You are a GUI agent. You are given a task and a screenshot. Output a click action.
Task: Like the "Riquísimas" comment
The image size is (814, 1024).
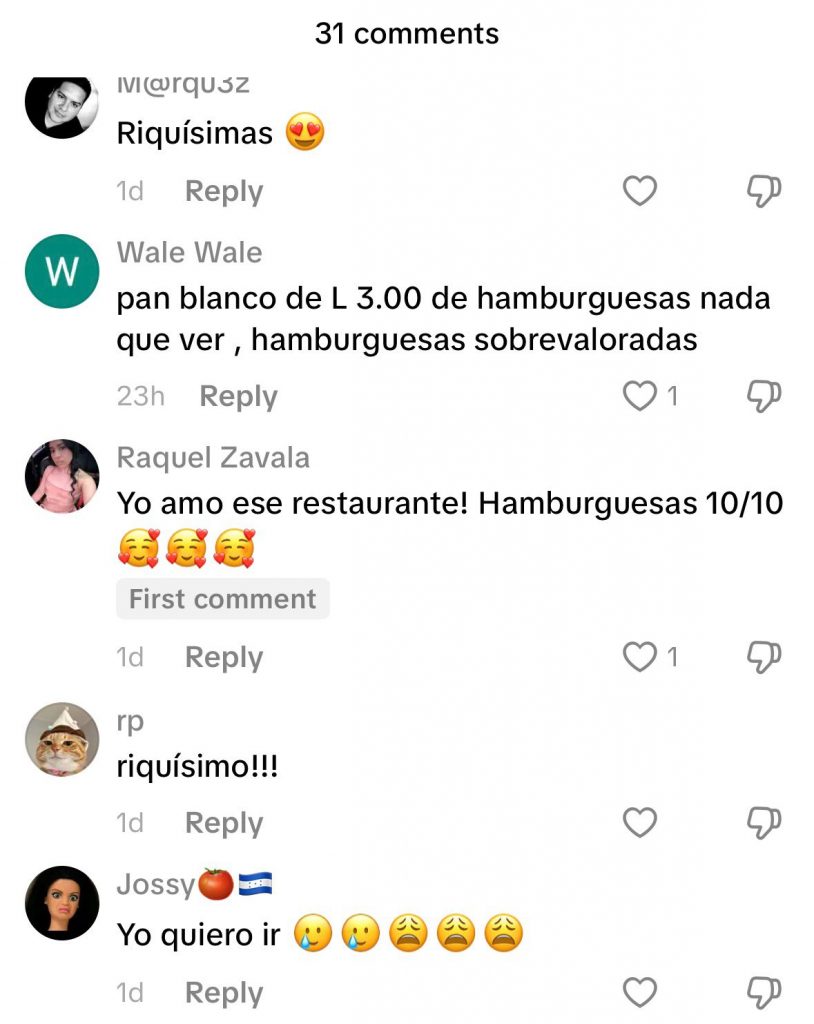coord(640,190)
